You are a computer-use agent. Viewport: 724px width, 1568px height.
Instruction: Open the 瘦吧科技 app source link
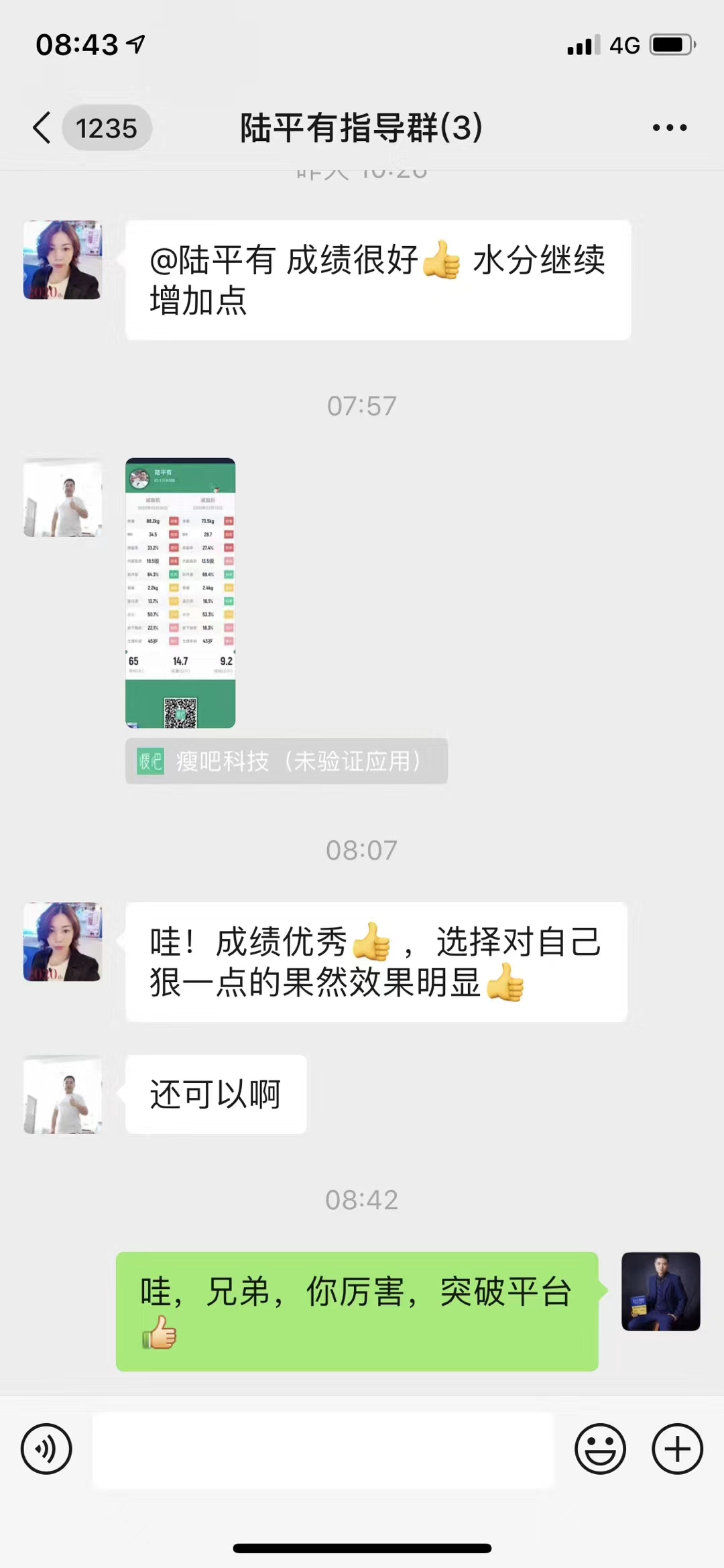pos(286,761)
